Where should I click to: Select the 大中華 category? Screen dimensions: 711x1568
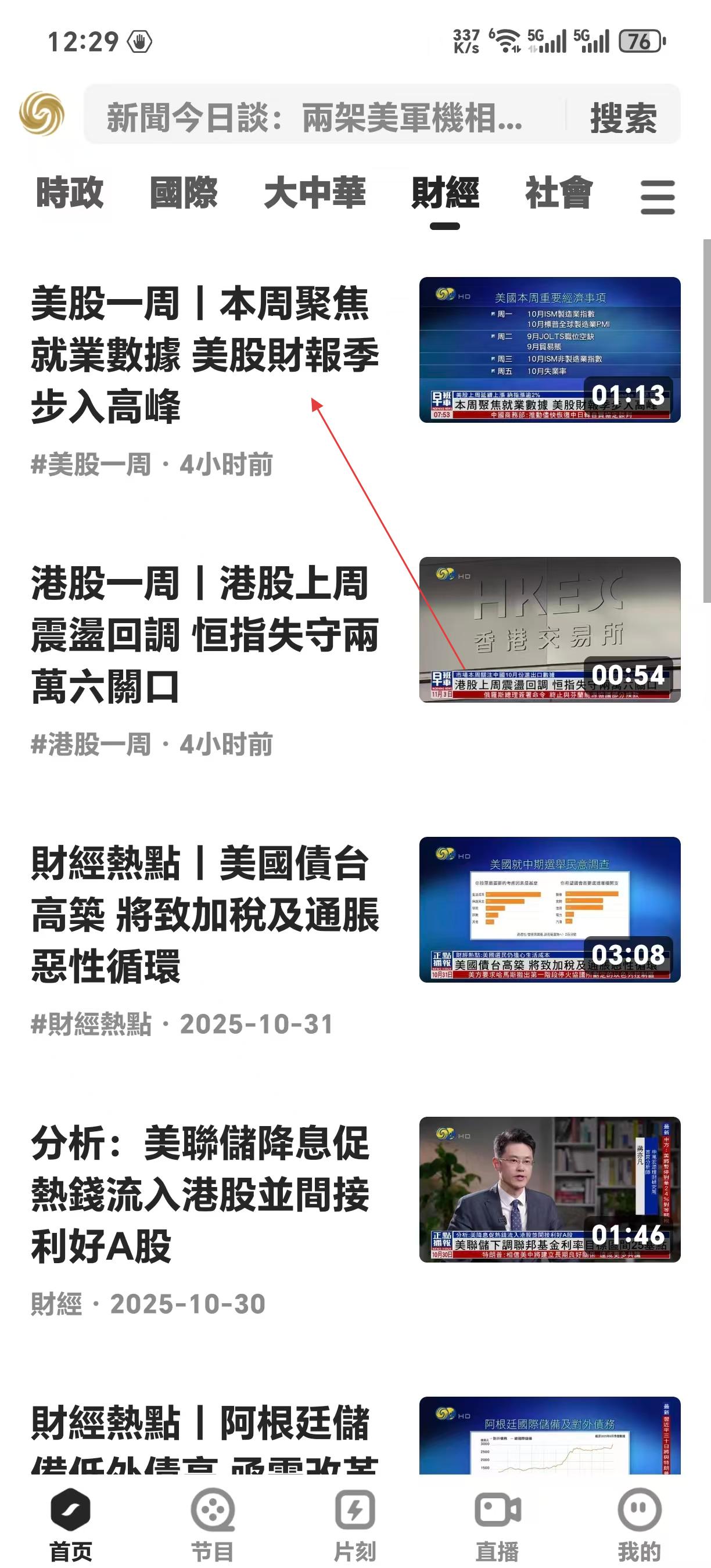[315, 193]
